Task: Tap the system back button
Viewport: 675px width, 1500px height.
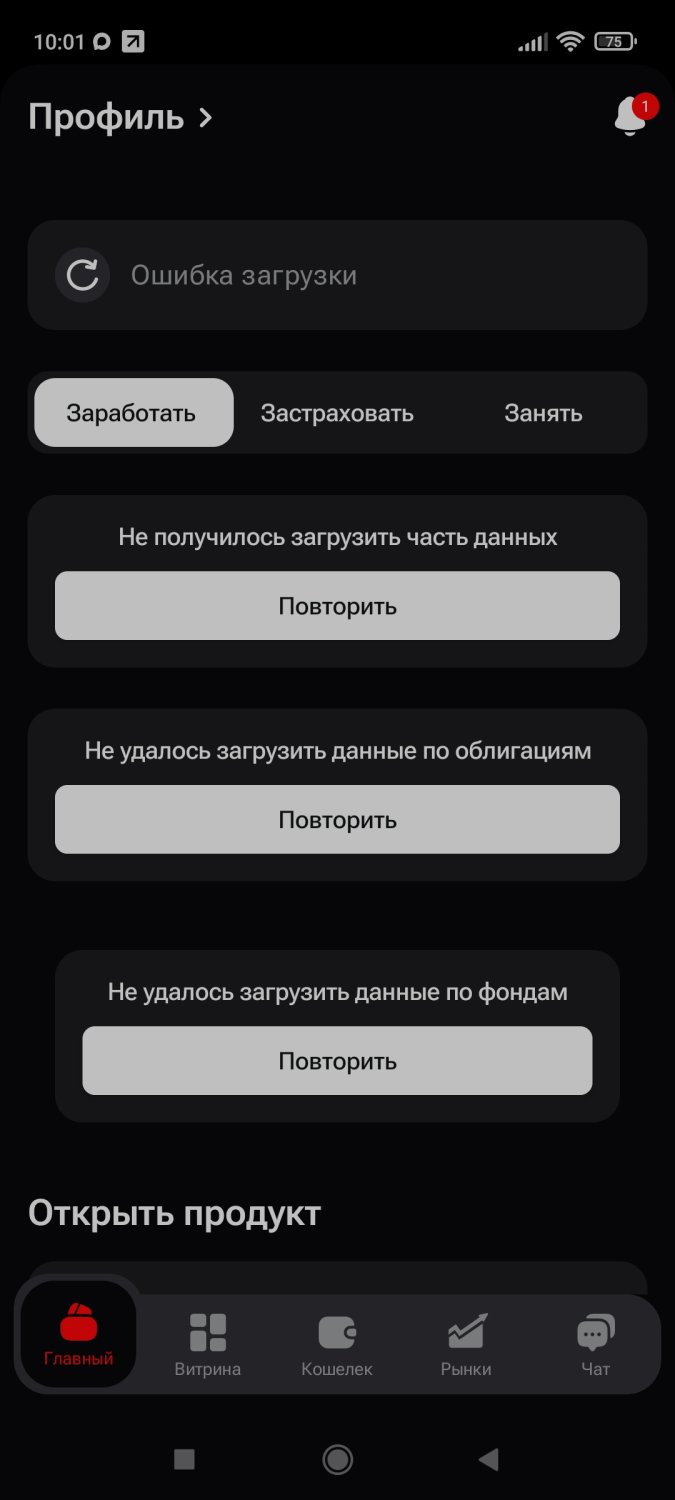Action: pos(488,1460)
